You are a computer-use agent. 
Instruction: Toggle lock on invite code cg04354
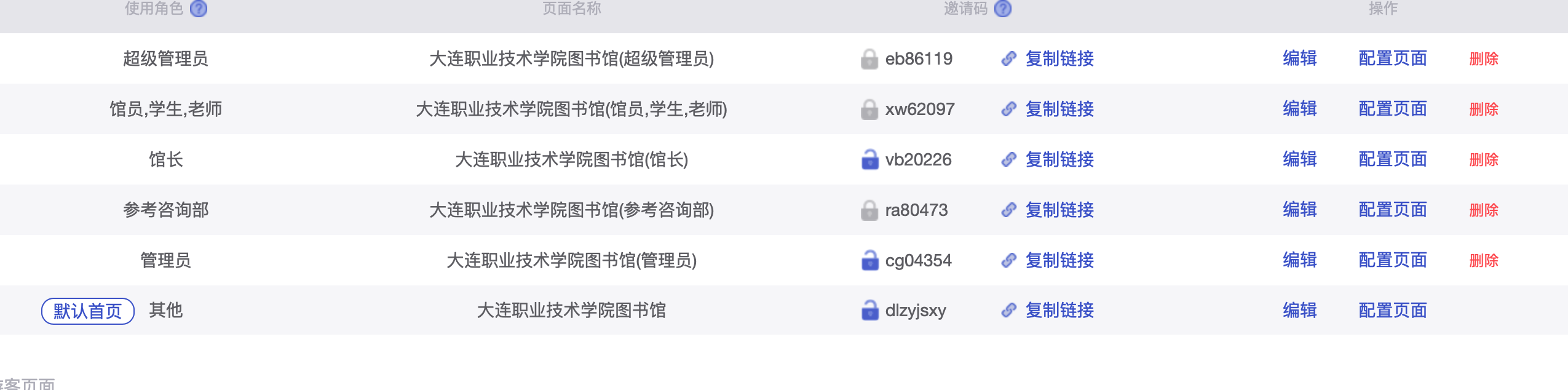tap(869, 261)
